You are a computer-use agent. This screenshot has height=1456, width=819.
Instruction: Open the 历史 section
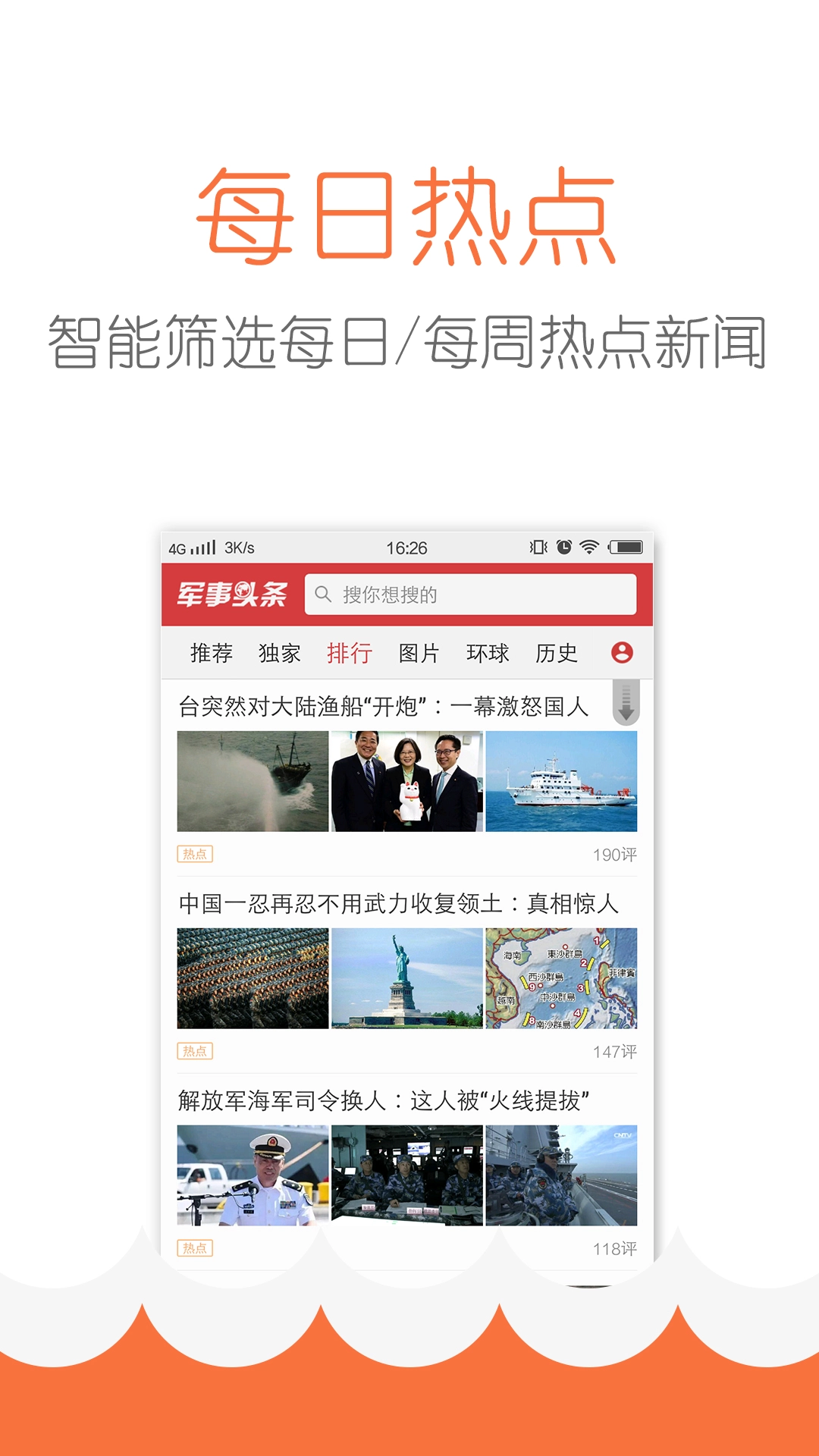coord(557,653)
